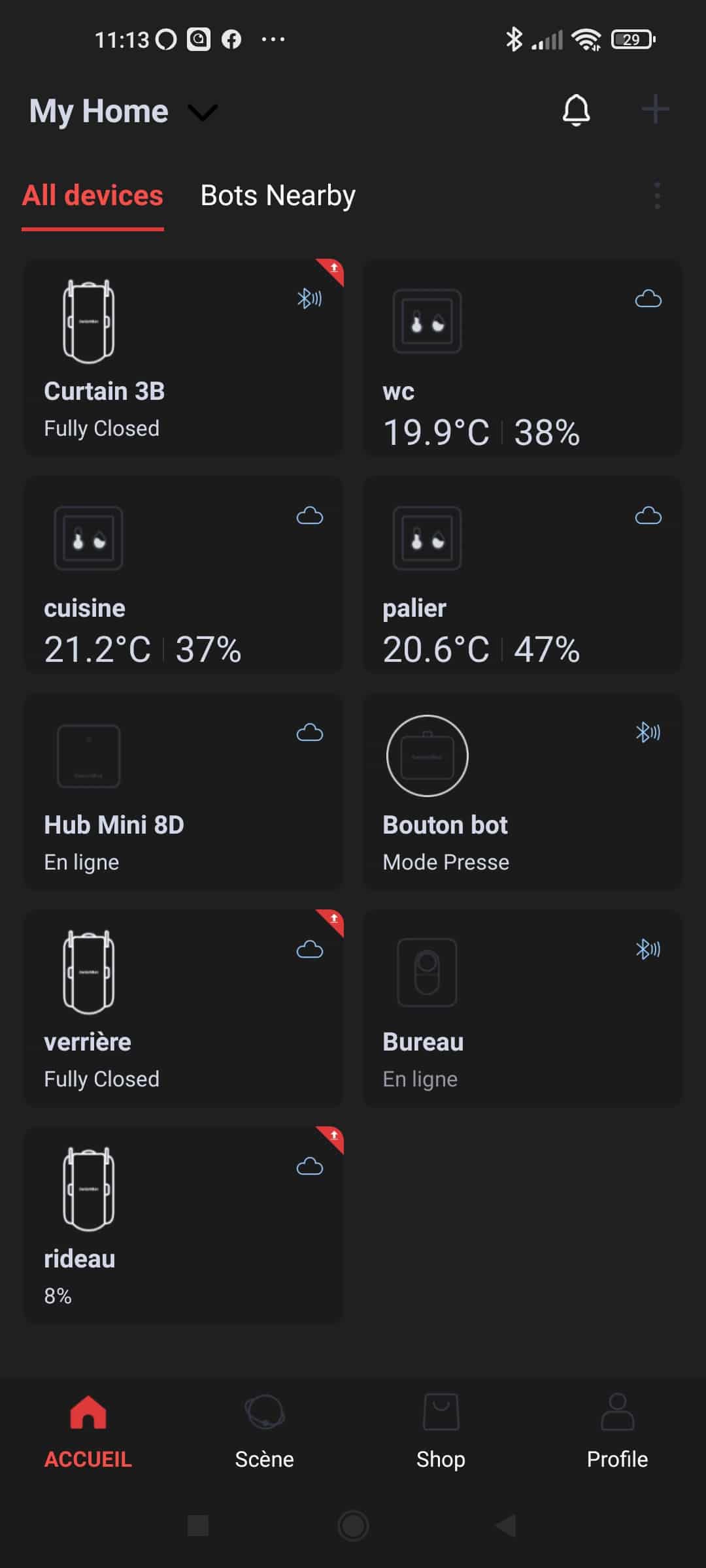Viewport: 706px width, 1568px height.
Task: Select the All devices tab
Action: click(92, 195)
